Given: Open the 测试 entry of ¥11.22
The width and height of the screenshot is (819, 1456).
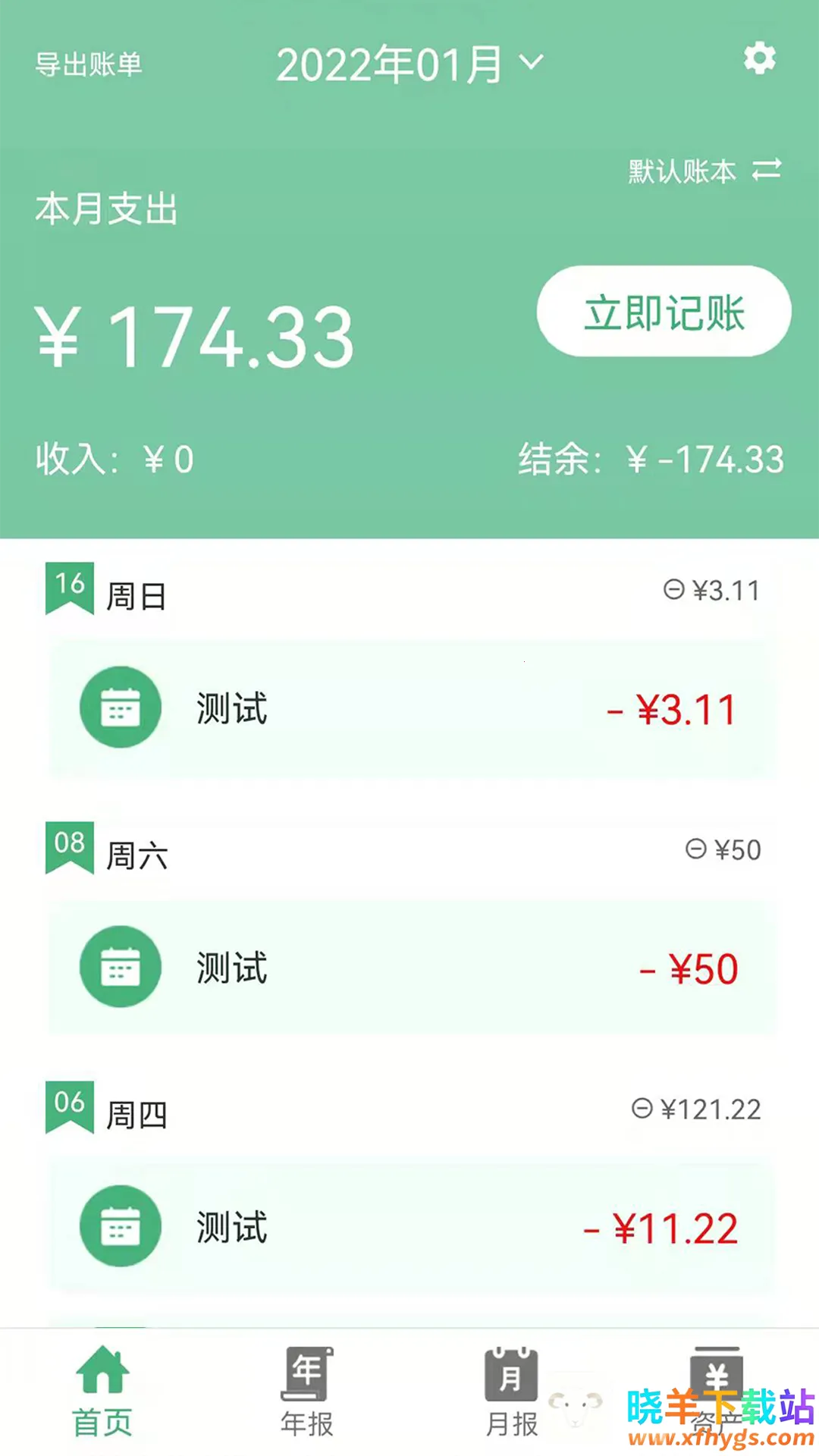Looking at the screenshot, I should click(413, 1227).
